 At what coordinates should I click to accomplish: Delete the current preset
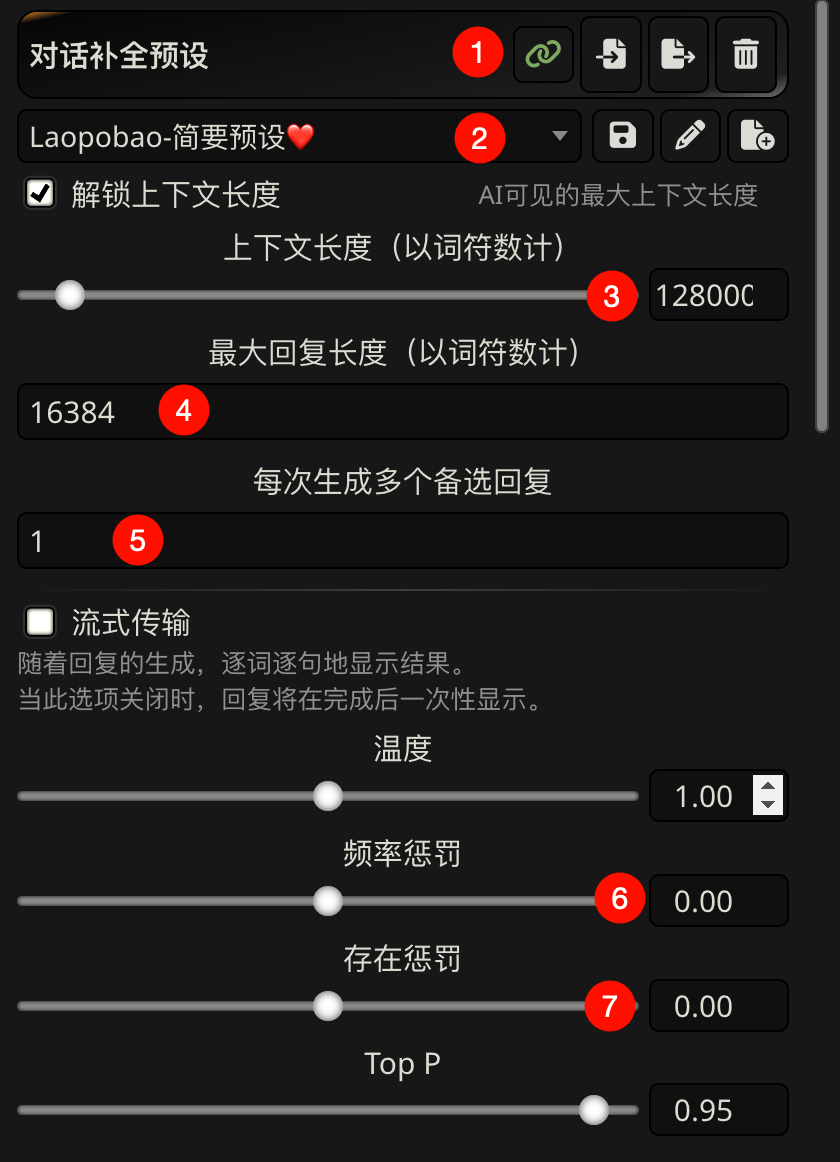(x=746, y=55)
